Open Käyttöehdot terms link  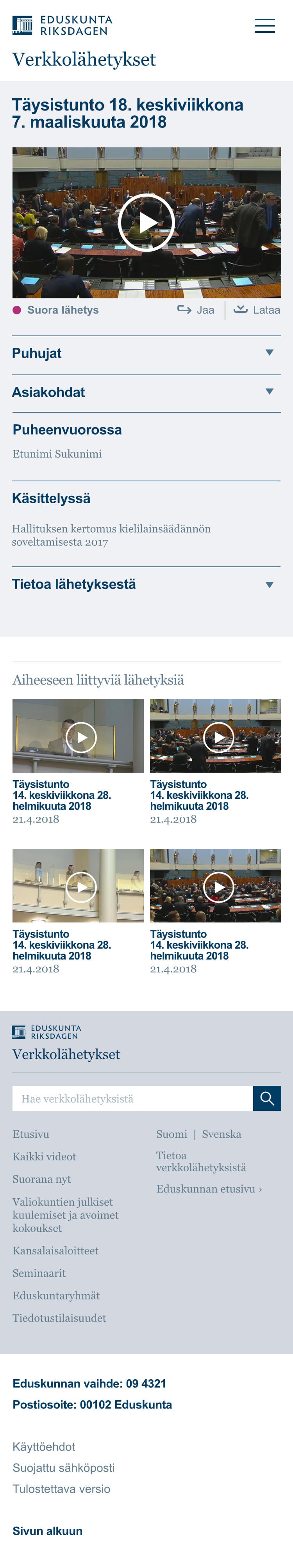click(x=44, y=1446)
